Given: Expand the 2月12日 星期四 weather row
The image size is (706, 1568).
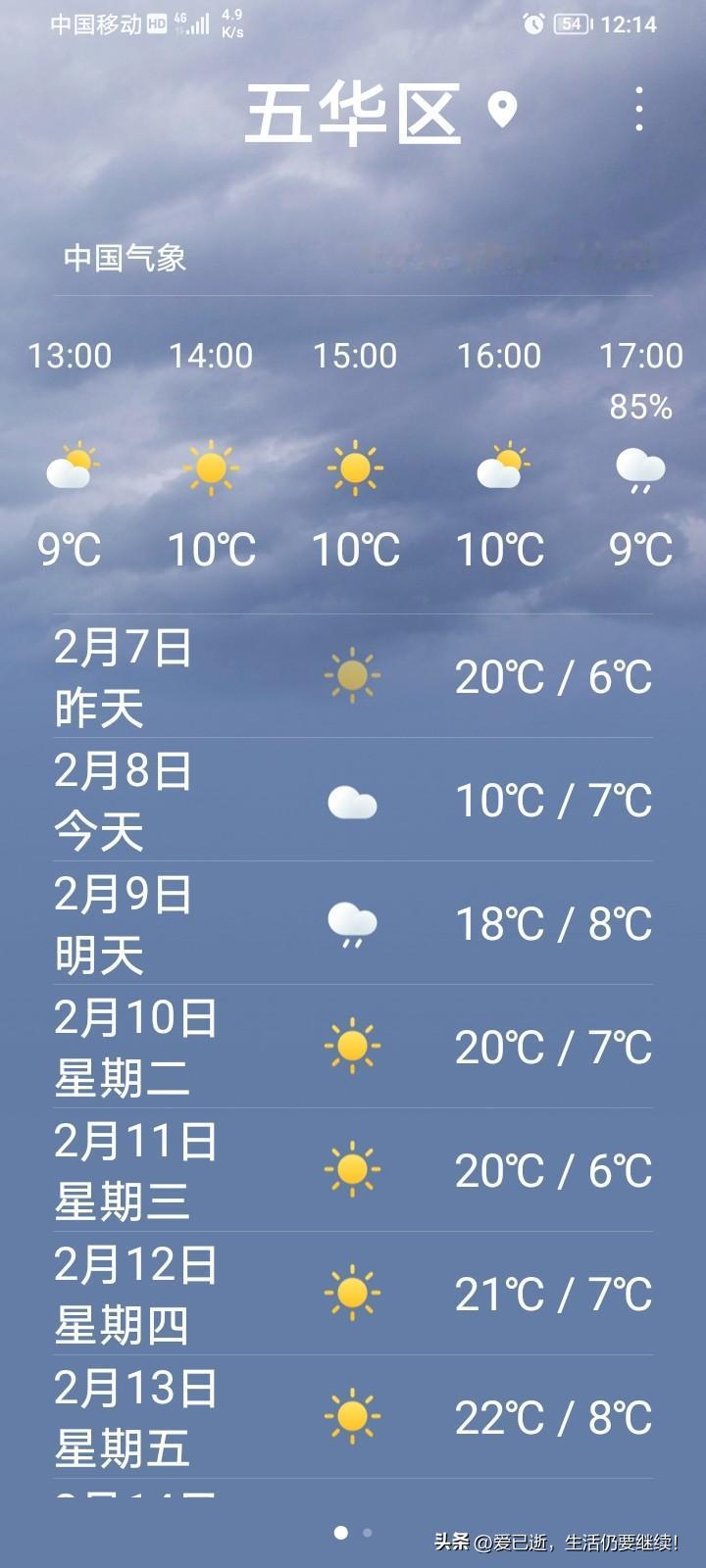Looking at the screenshot, I should [353, 1292].
